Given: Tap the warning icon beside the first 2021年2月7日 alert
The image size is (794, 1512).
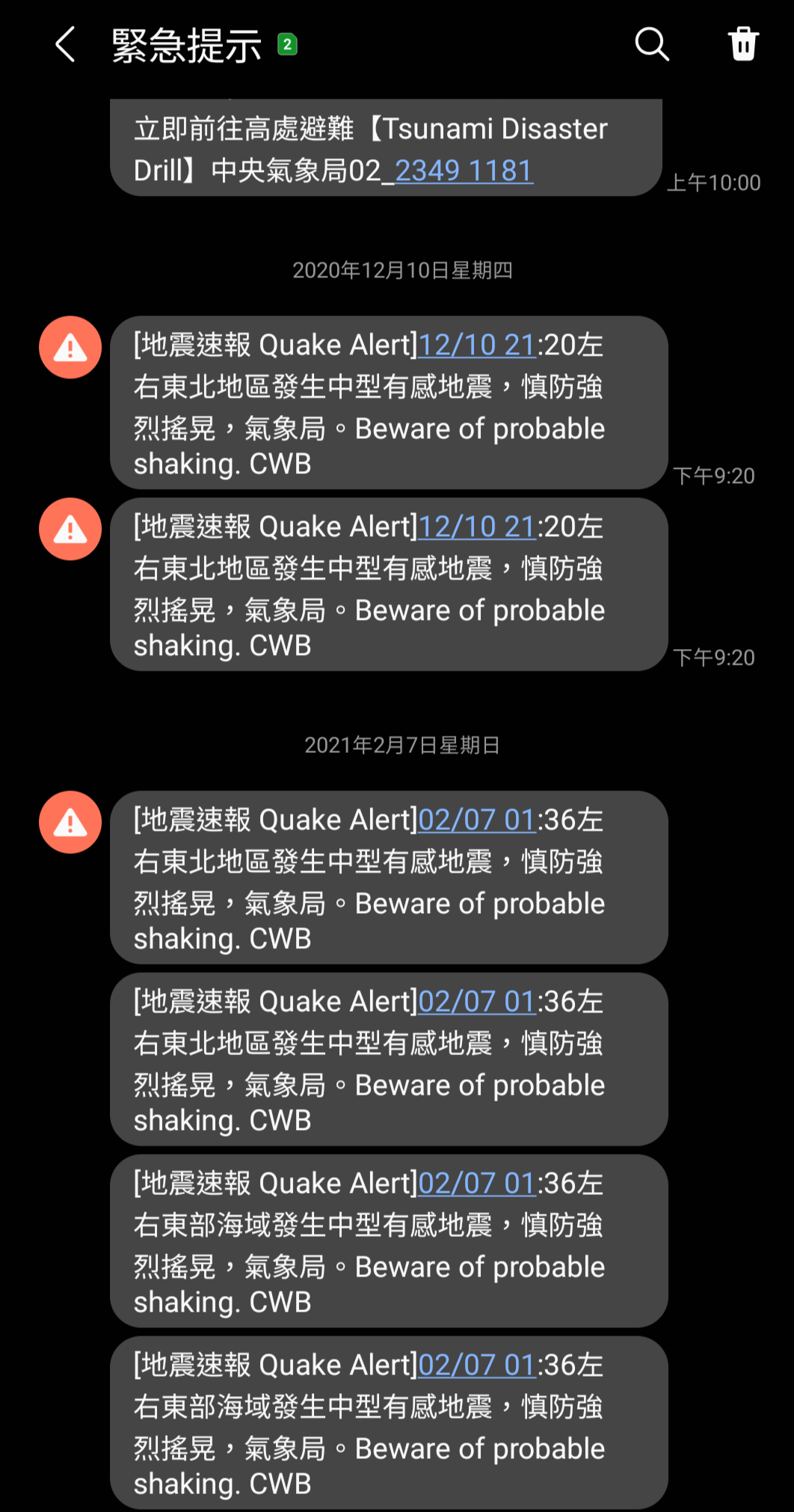Looking at the screenshot, I should [70, 822].
